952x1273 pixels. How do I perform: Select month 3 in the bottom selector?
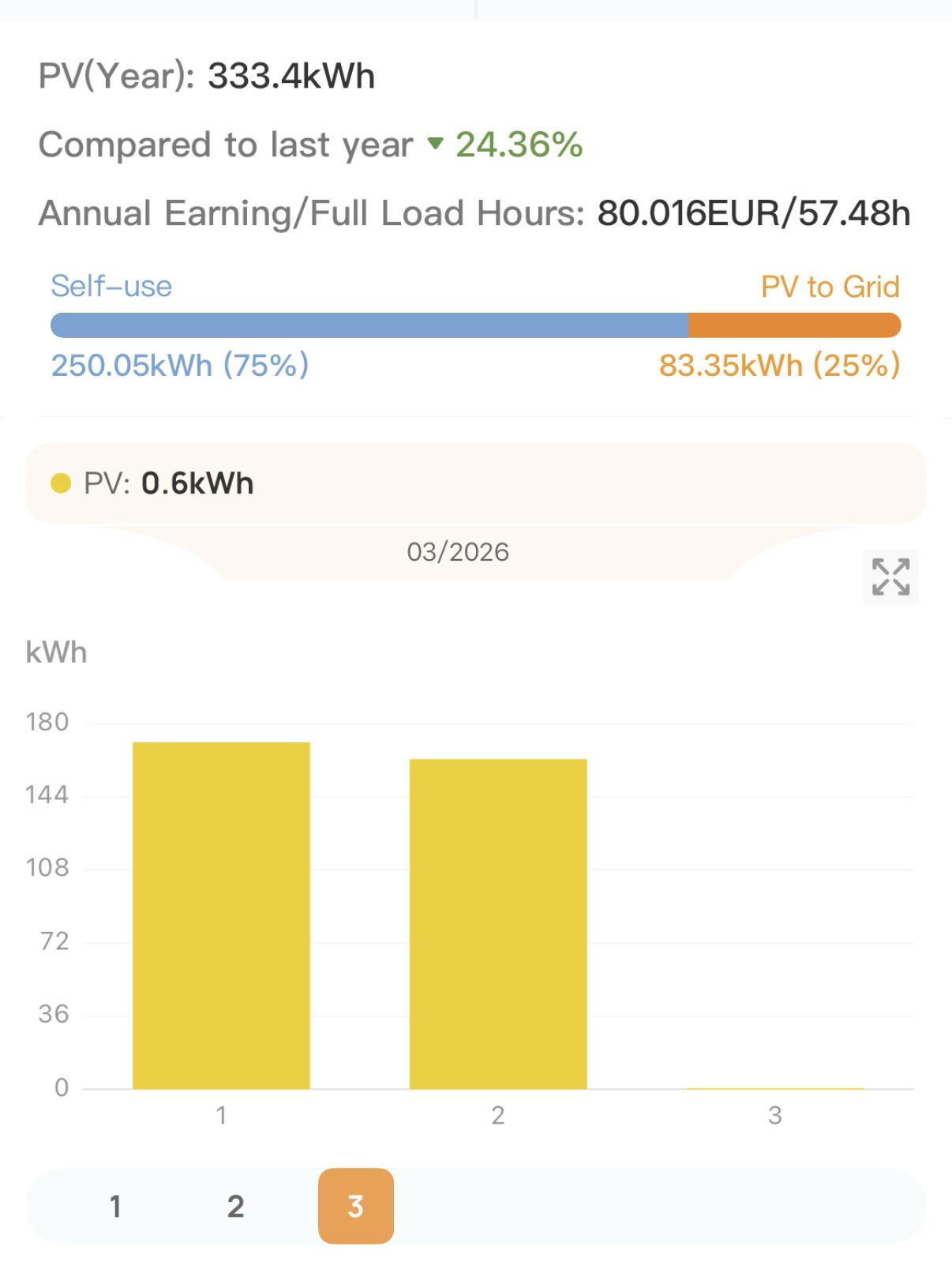tap(355, 1206)
